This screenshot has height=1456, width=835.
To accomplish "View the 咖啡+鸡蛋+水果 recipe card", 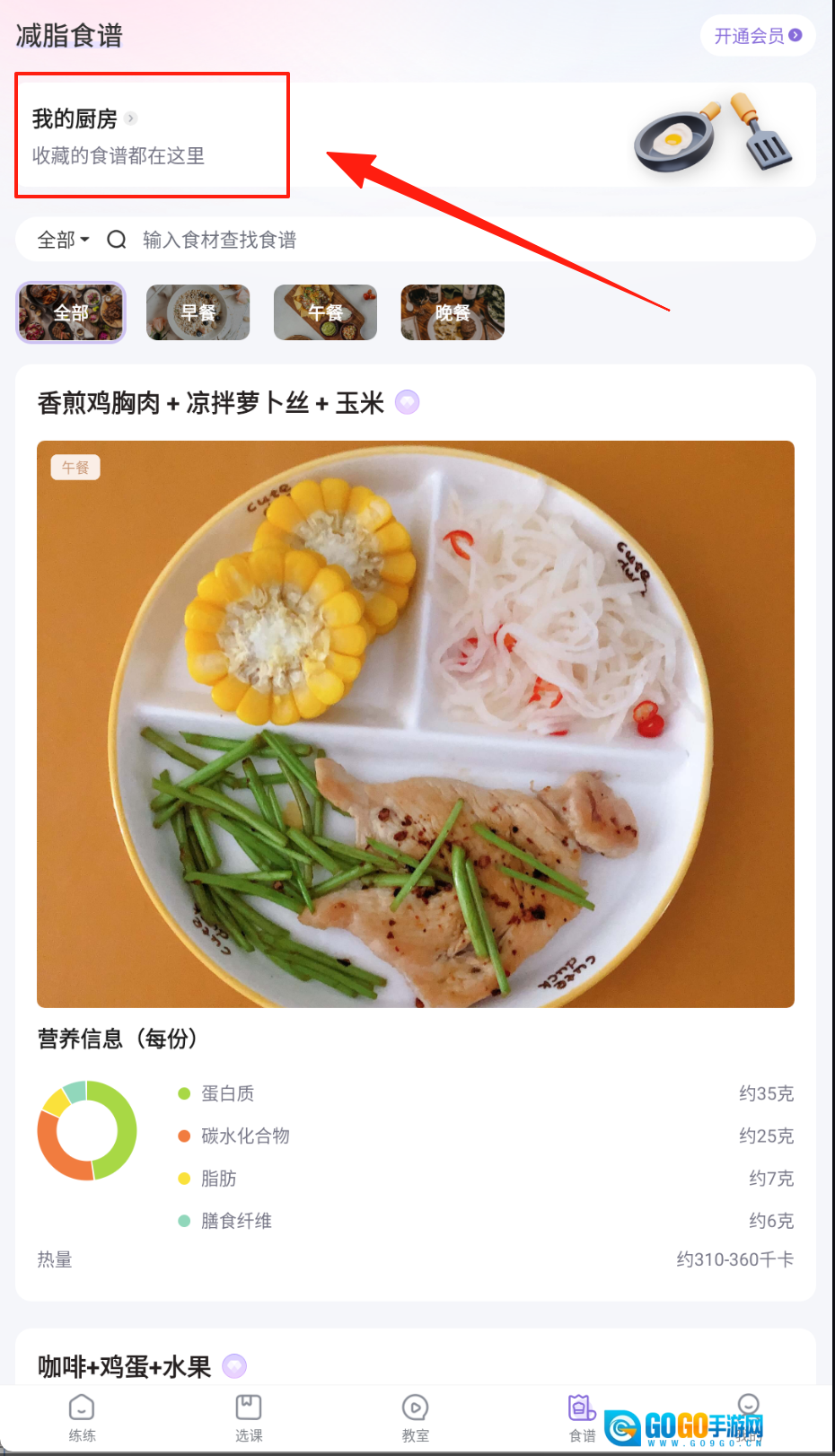I will 125,1366.
